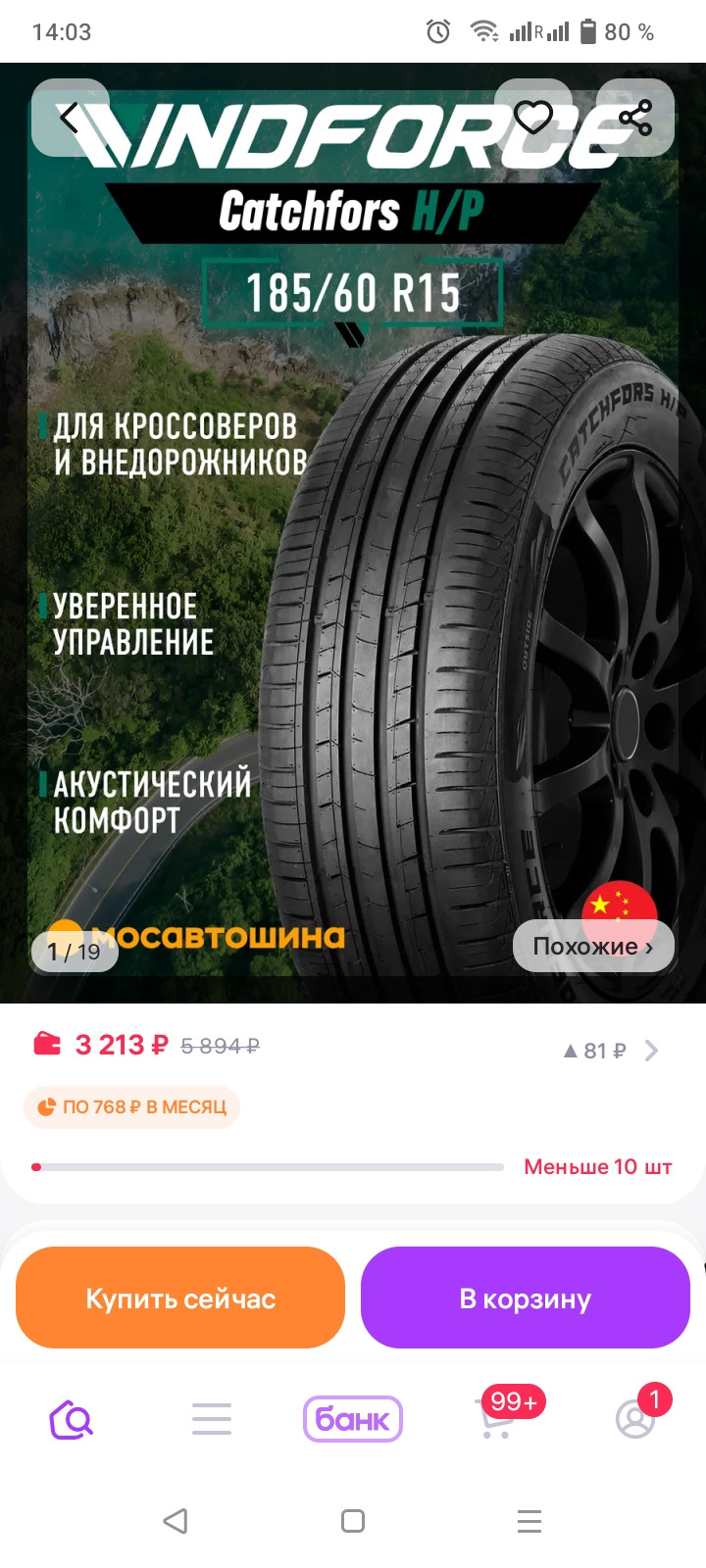Open the home search tab

pyautogui.click(x=71, y=1419)
